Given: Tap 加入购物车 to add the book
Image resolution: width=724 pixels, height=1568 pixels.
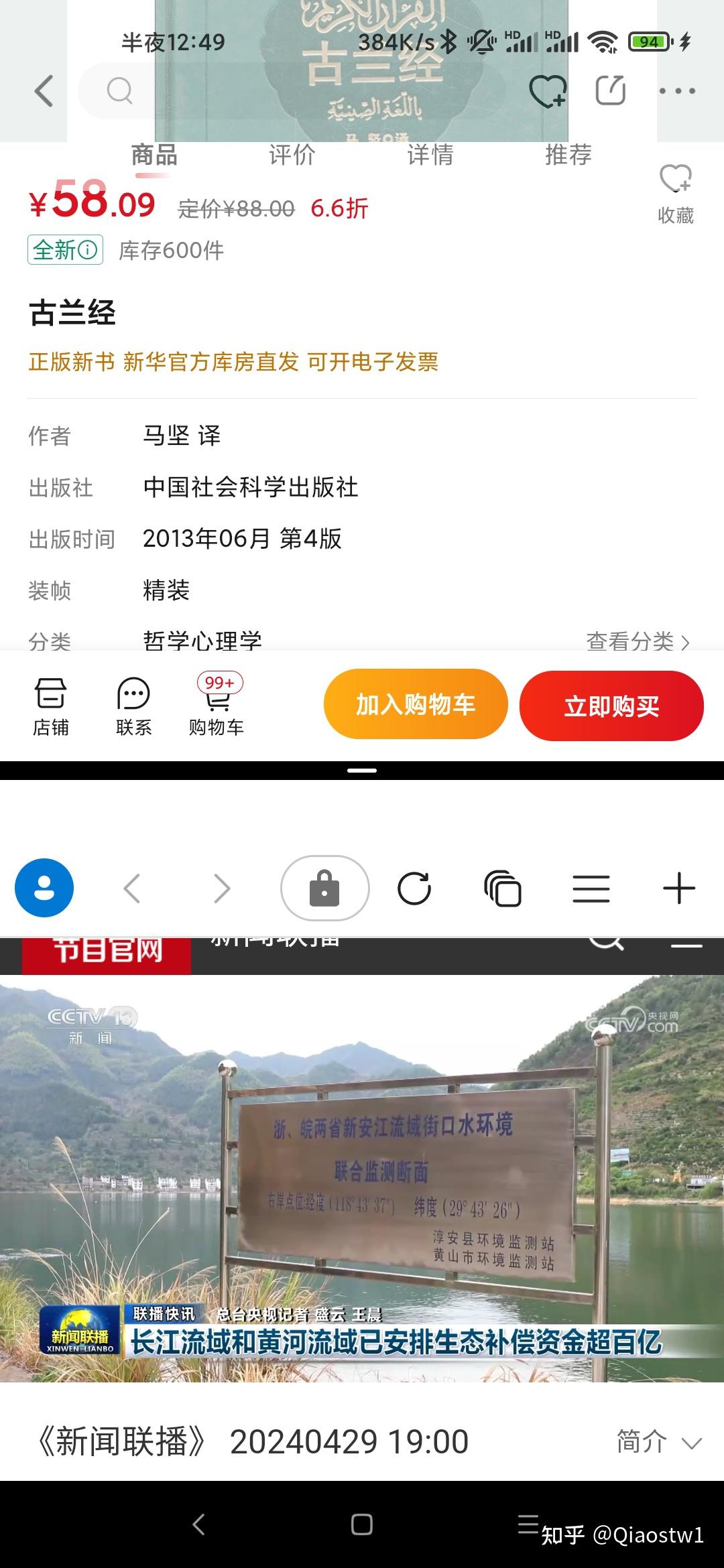Looking at the screenshot, I should pos(416,704).
